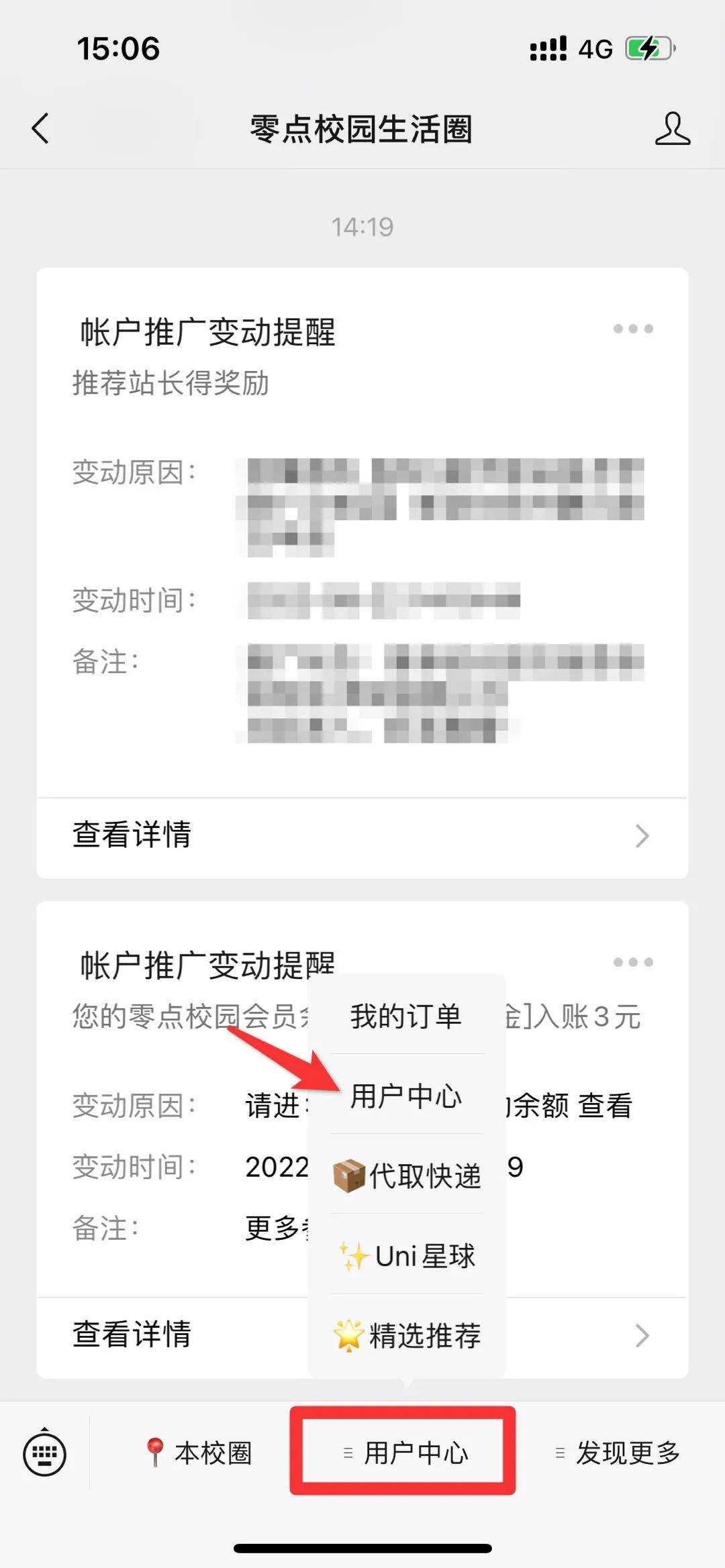Open Uni星球 from the popup menu
This screenshot has height=1568, width=725.
[406, 1255]
